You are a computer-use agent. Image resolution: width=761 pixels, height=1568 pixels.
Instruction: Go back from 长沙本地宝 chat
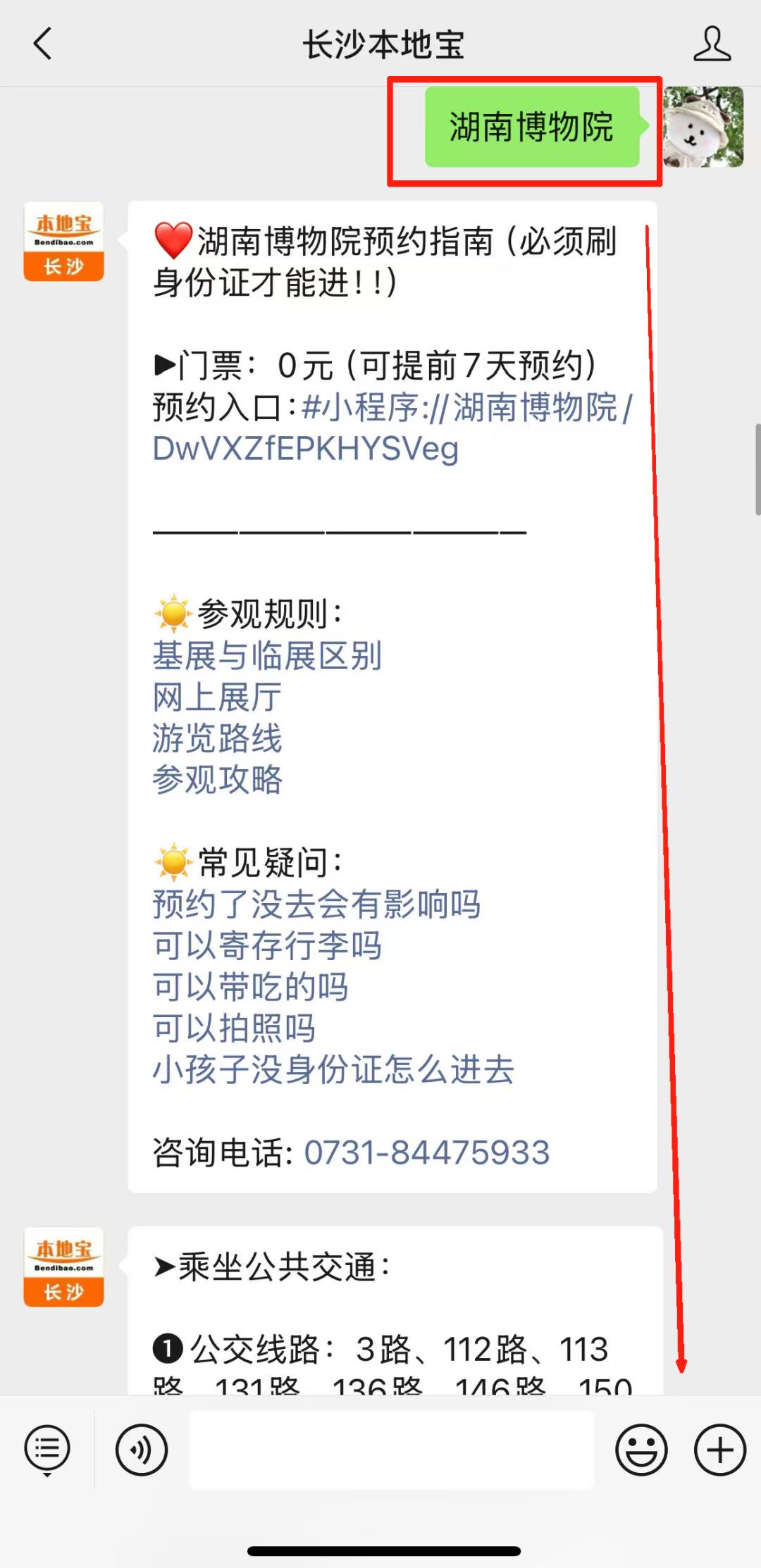44,44
